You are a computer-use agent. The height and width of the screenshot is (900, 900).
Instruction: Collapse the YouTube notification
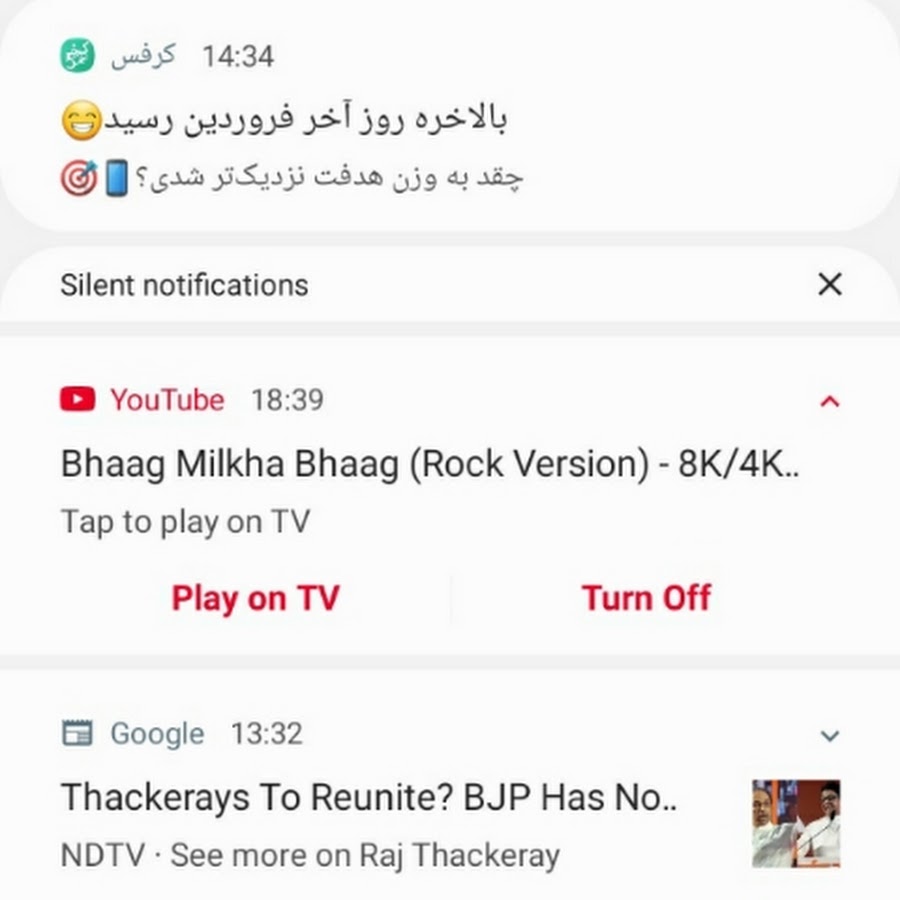829,402
